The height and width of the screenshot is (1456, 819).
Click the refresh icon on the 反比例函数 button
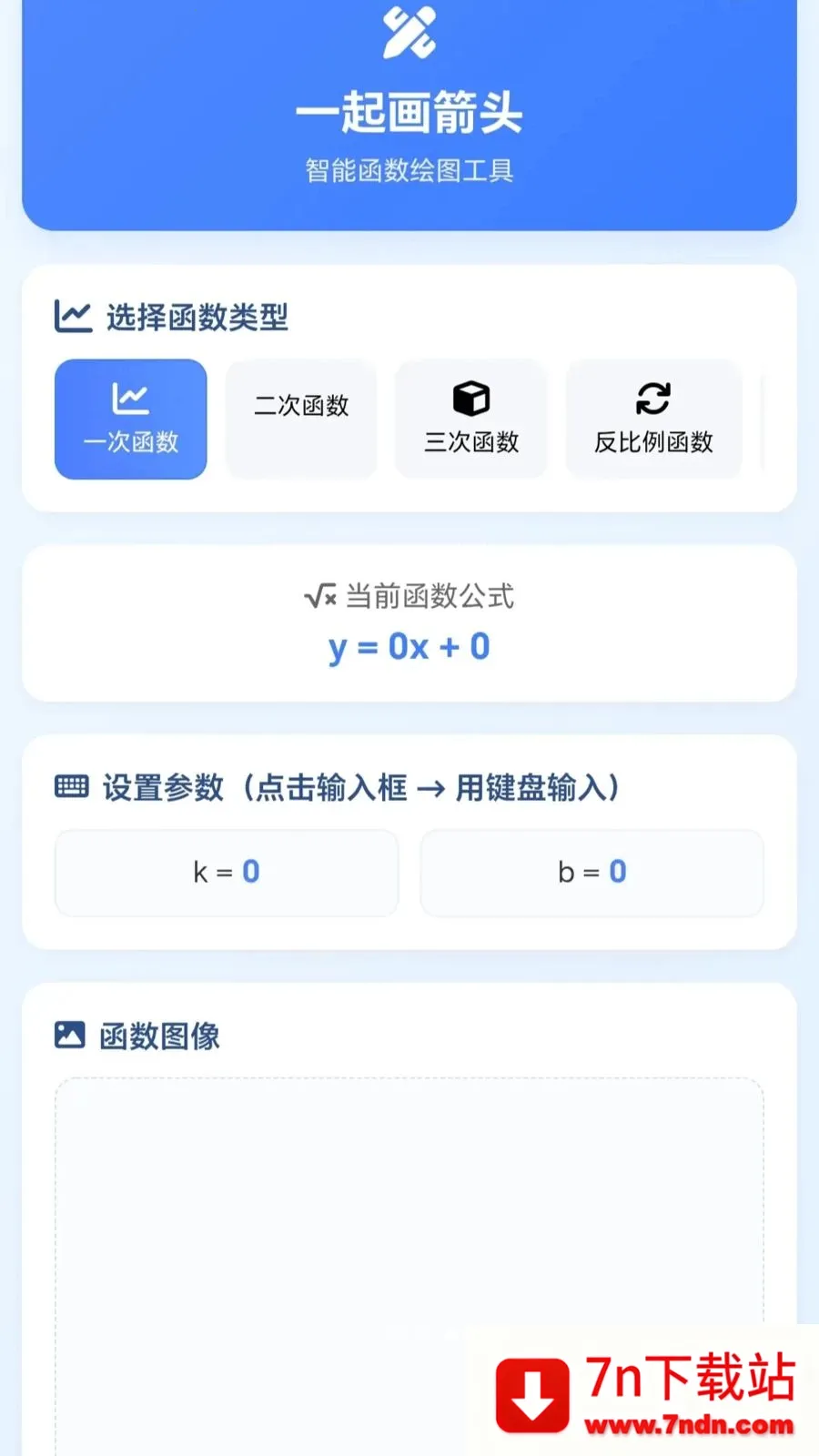click(x=652, y=398)
